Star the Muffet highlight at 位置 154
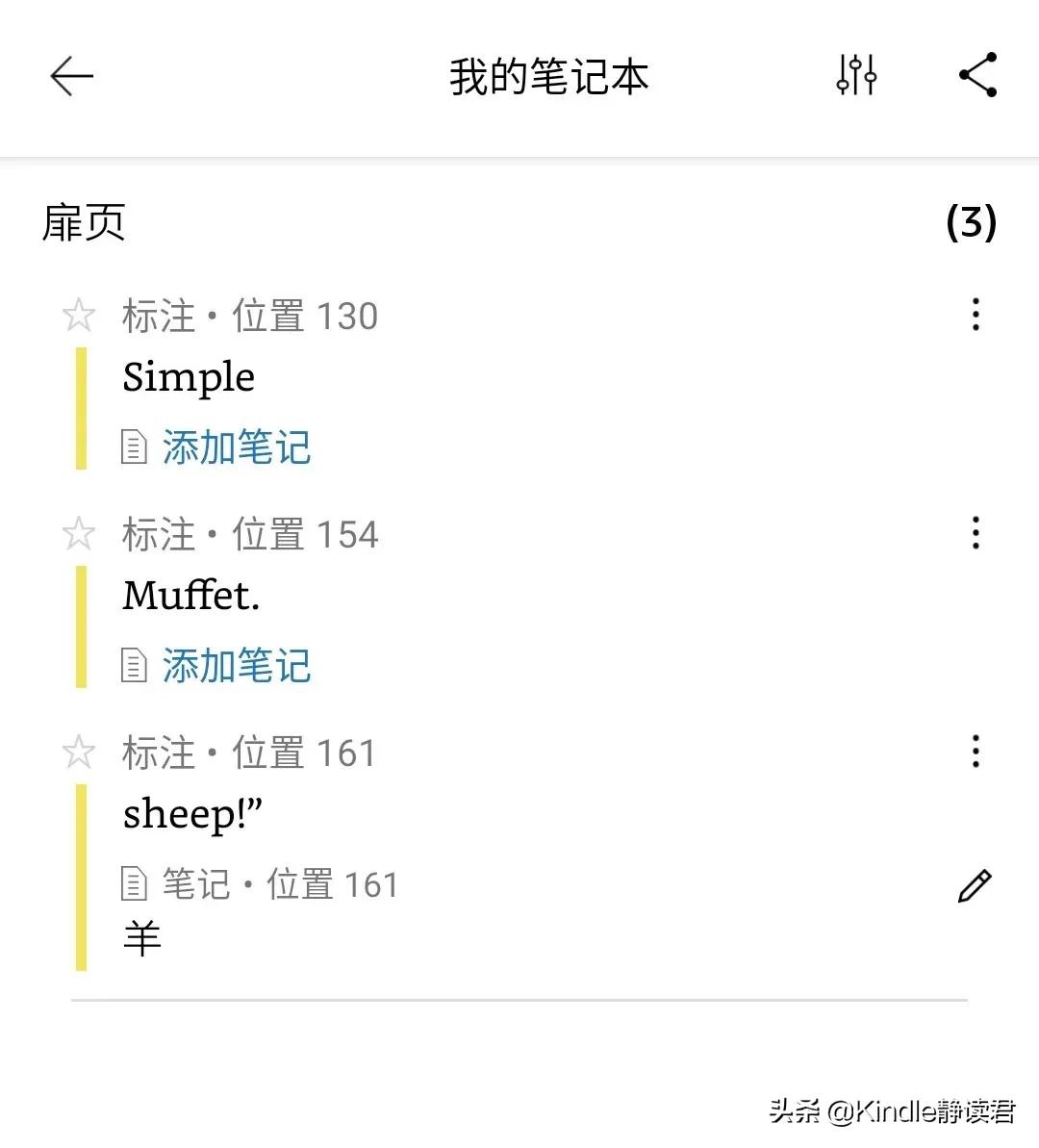Screen dimensions: 1039x1148 [x=78, y=533]
